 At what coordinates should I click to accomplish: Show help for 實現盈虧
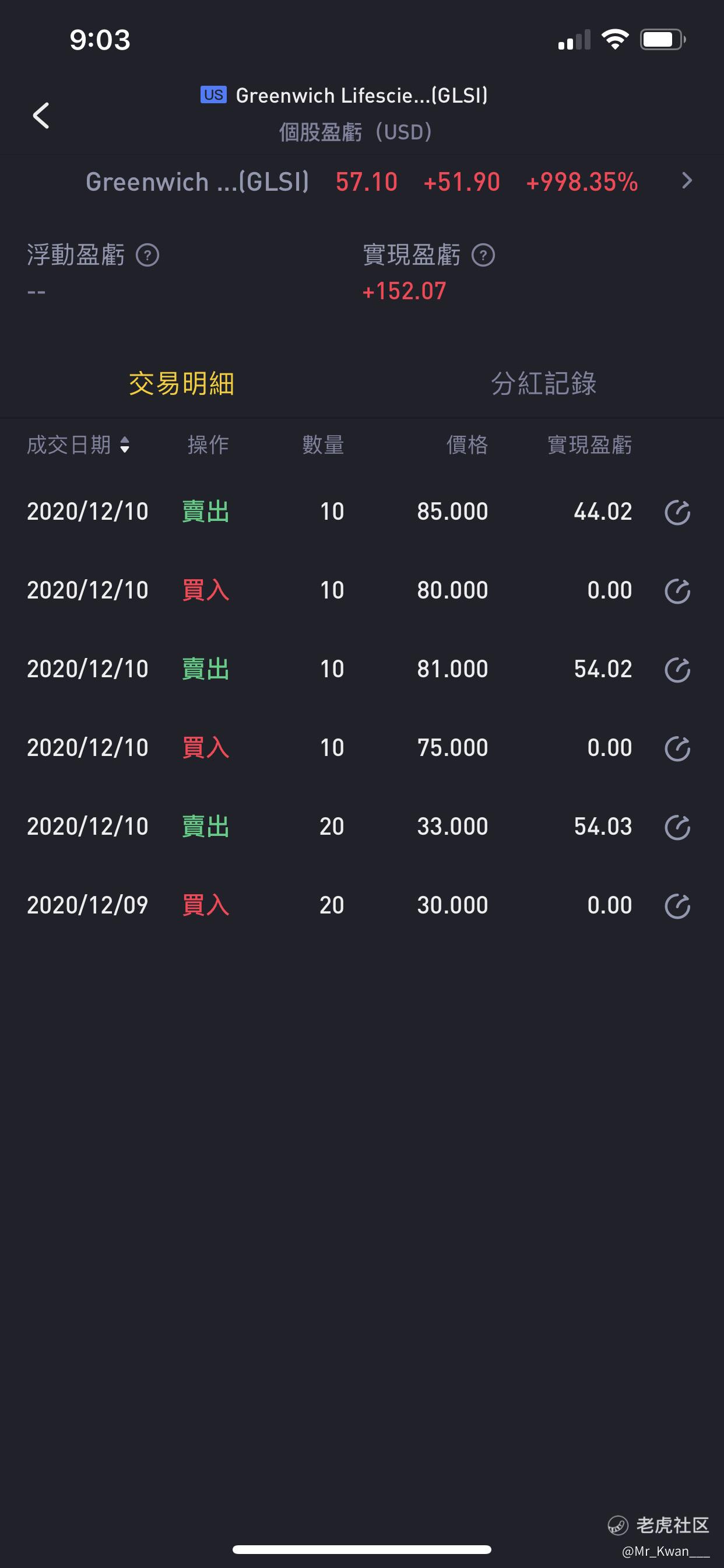(x=483, y=255)
